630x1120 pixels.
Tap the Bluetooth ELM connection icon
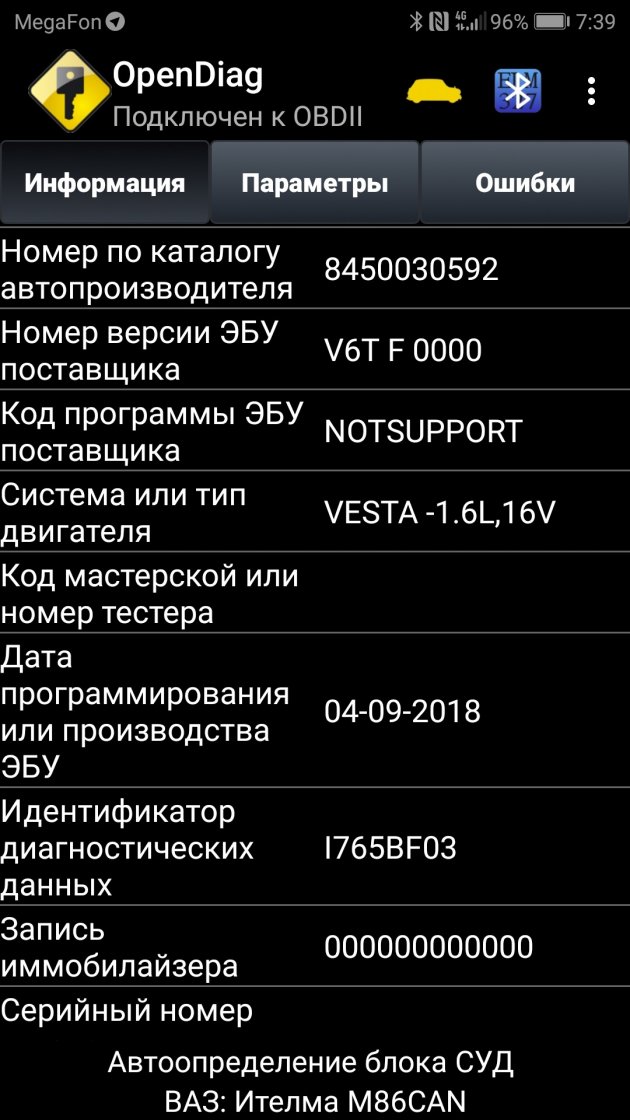click(517, 91)
